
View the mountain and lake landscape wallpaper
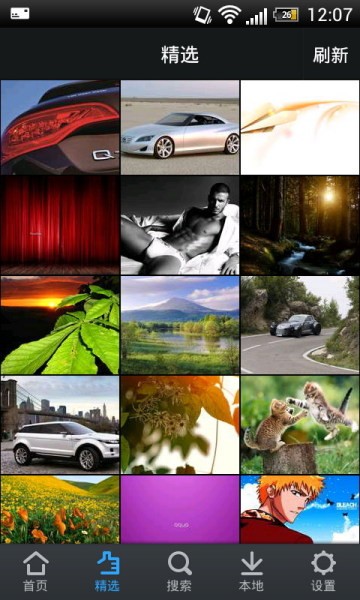click(180, 325)
